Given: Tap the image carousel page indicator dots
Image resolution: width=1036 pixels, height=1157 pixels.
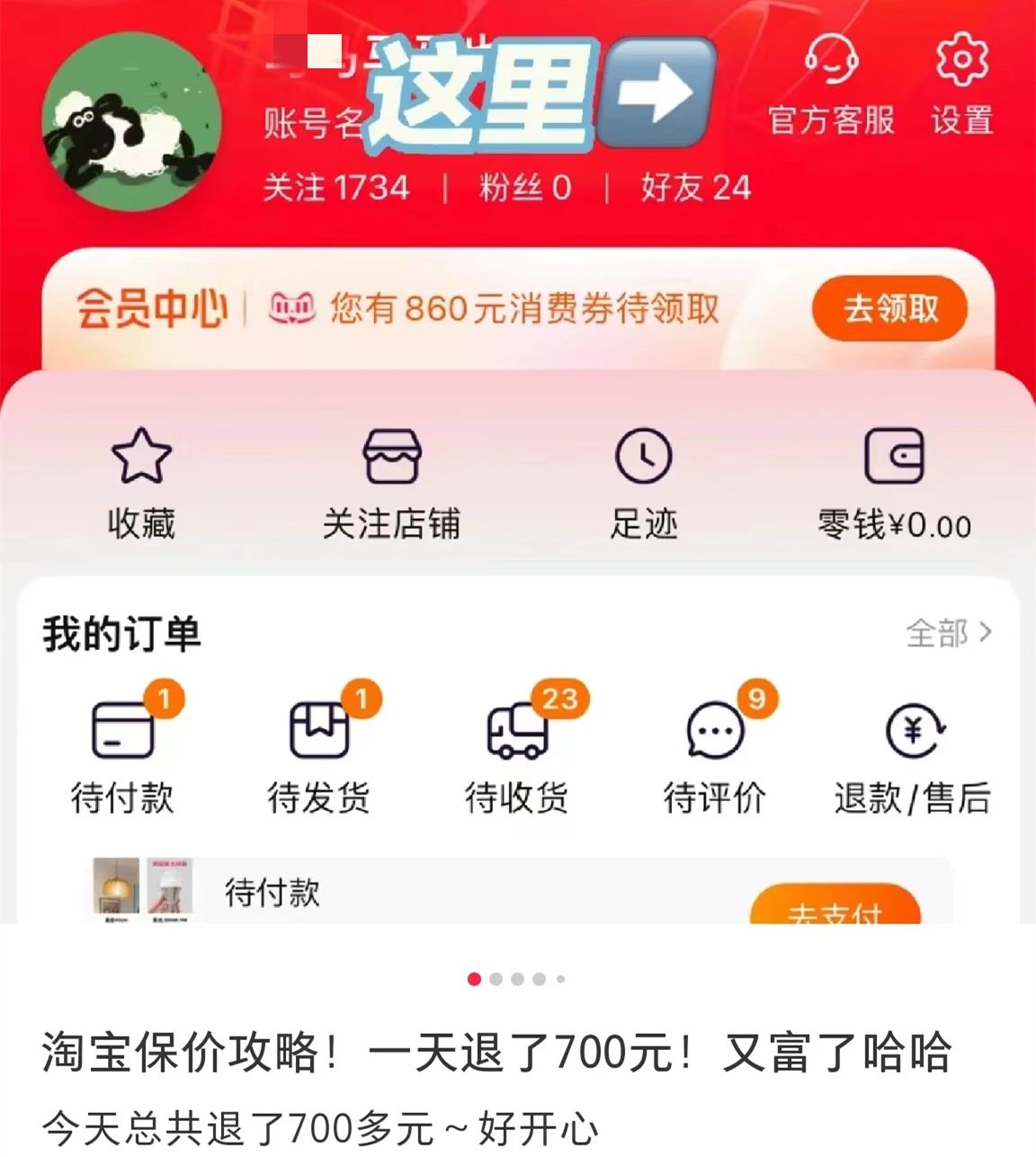Looking at the screenshot, I should (517, 979).
